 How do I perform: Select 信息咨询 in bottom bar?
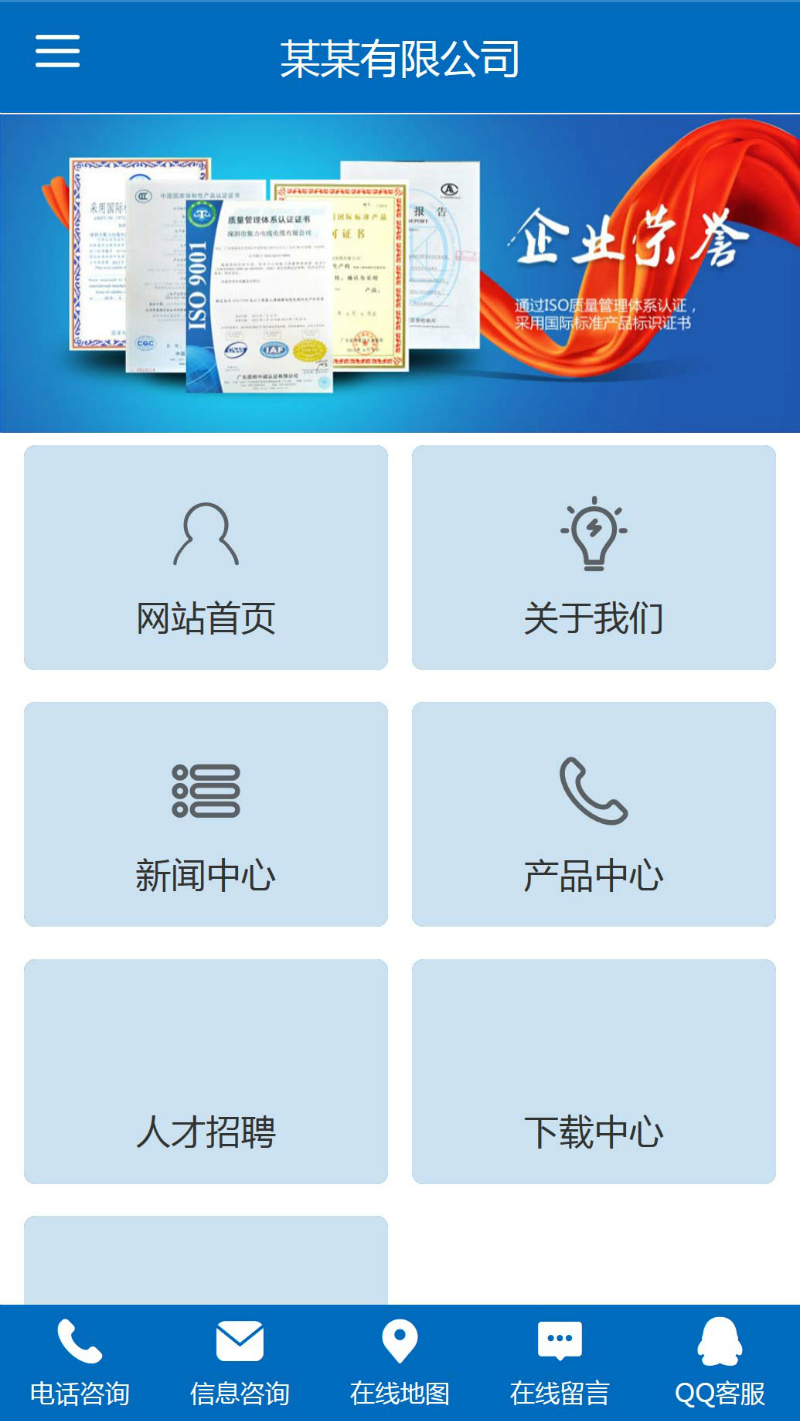240,1363
